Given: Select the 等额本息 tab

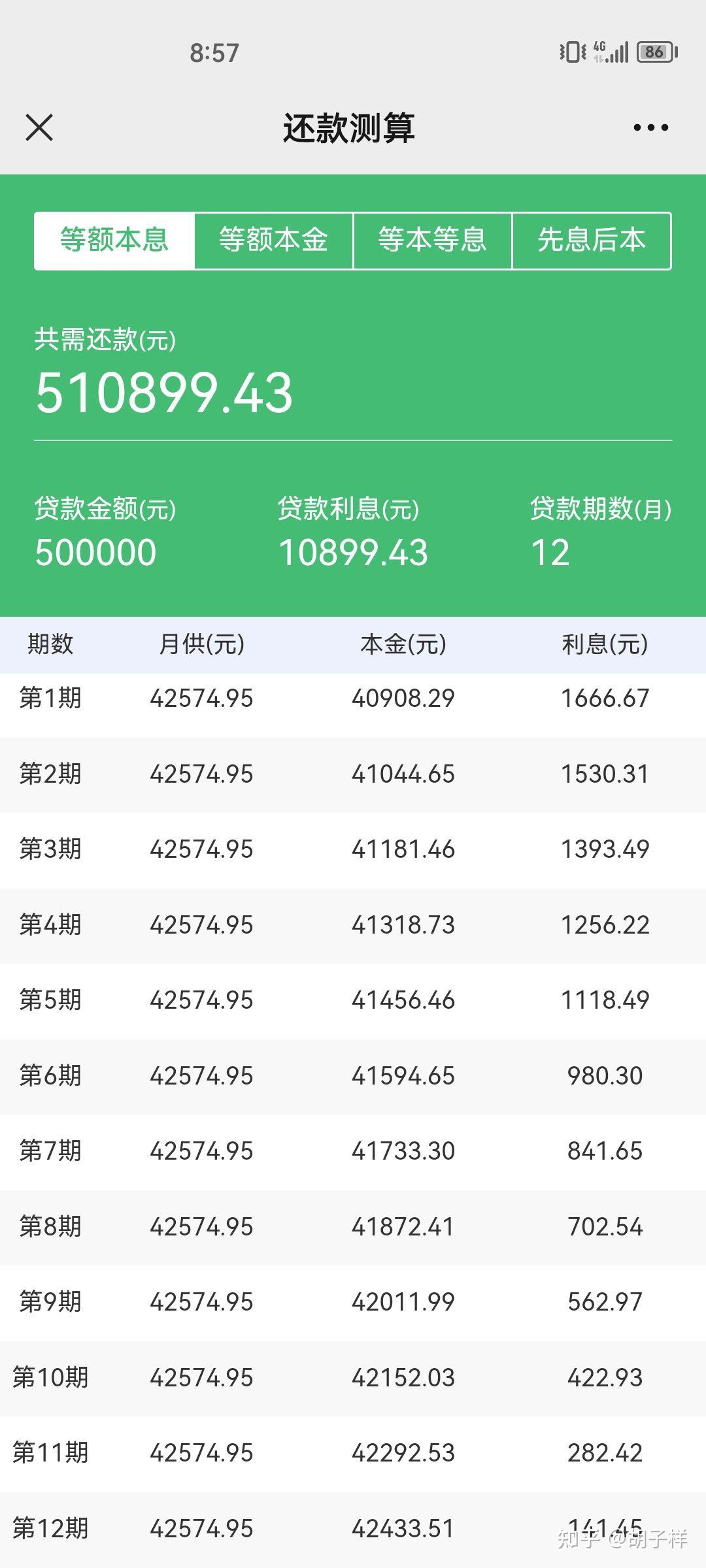Looking at the screenshot, I should (x=115, y=240).
